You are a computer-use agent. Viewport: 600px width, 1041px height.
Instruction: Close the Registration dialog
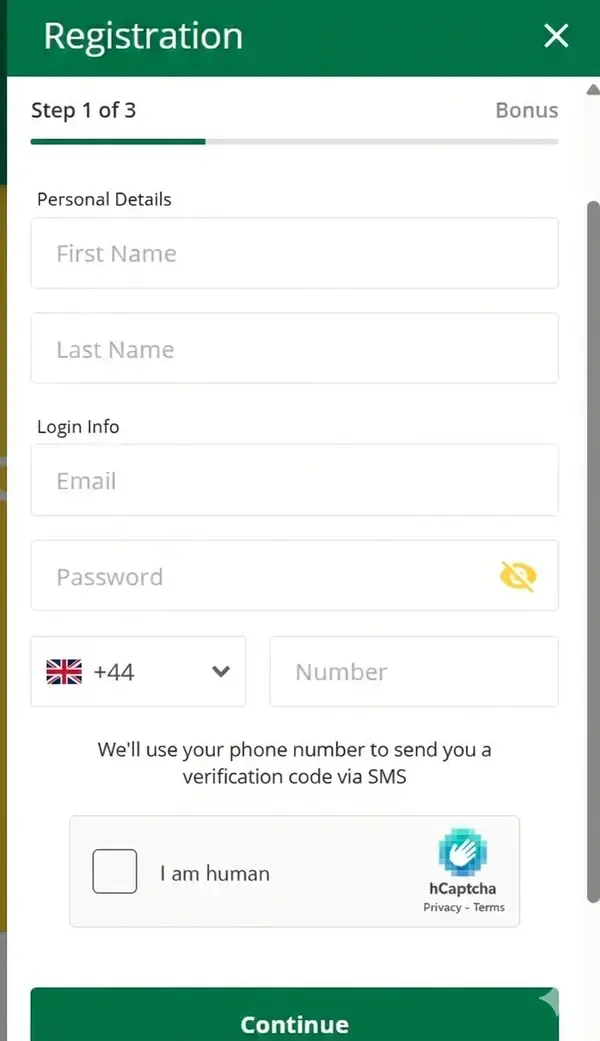(x=556, y=37)
